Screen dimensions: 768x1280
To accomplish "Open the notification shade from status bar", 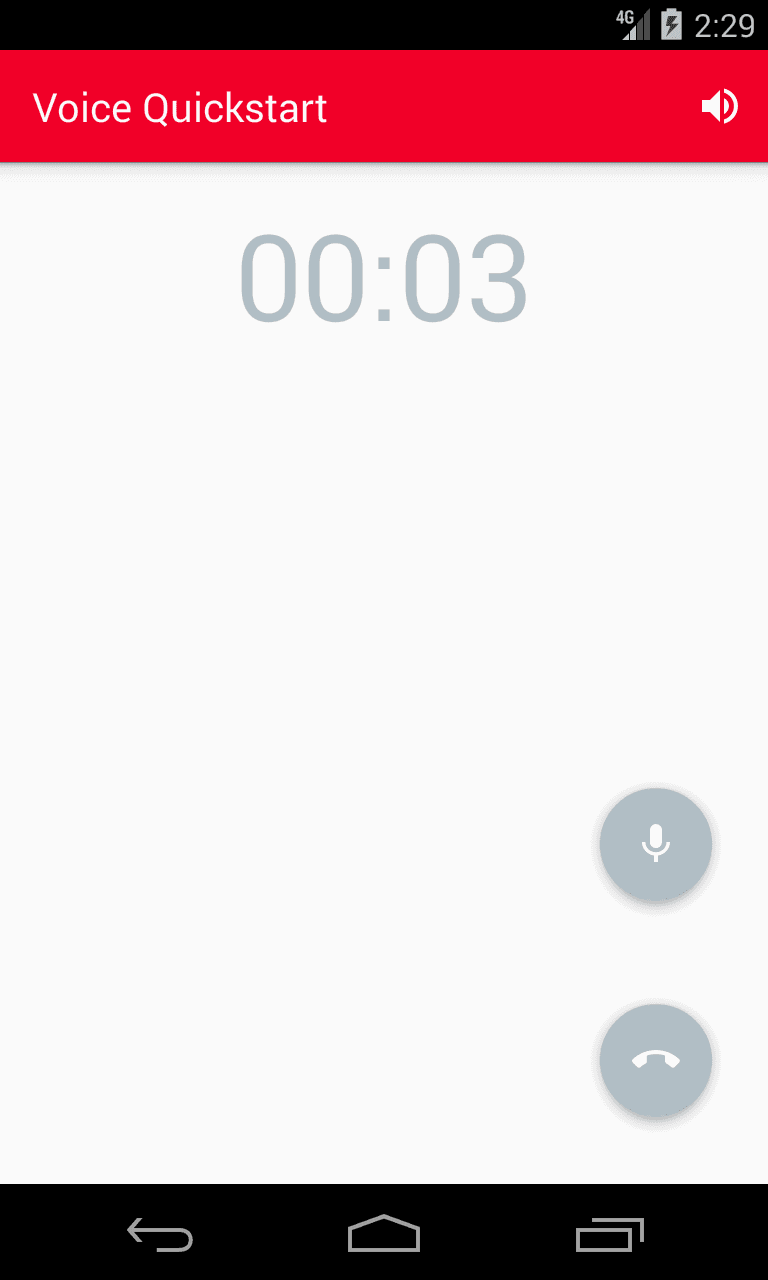I will [384, 24].
